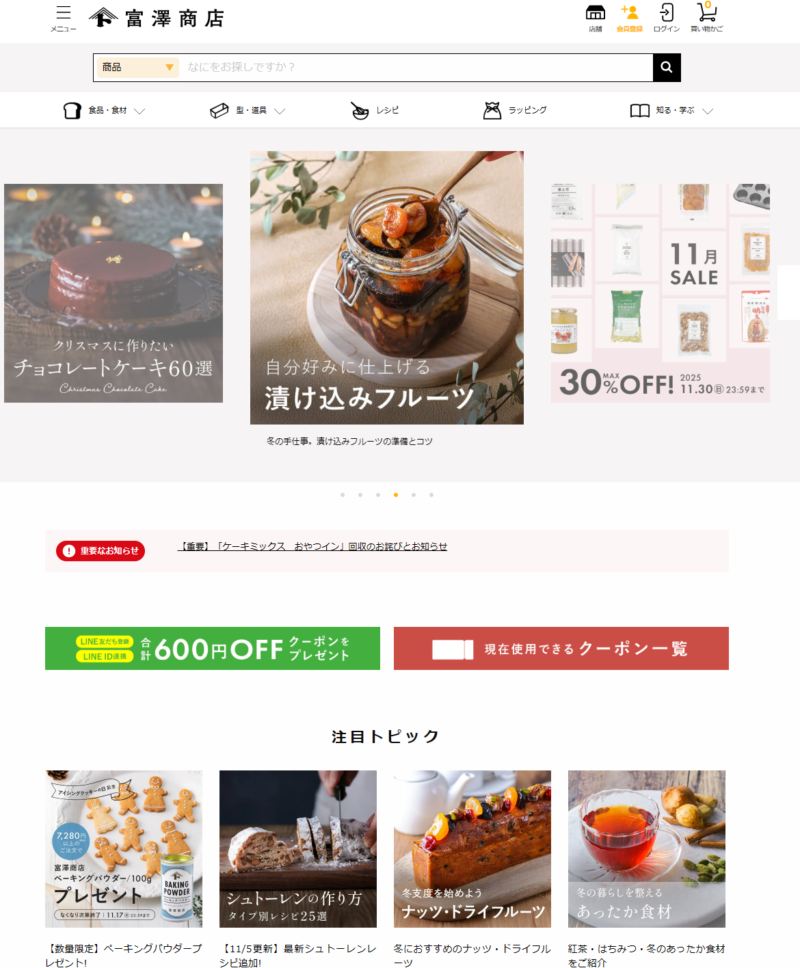Focus the なにをお探しですか search field
Screen dimensions: 800x968
pyautogui.click(x=415, y=67)
